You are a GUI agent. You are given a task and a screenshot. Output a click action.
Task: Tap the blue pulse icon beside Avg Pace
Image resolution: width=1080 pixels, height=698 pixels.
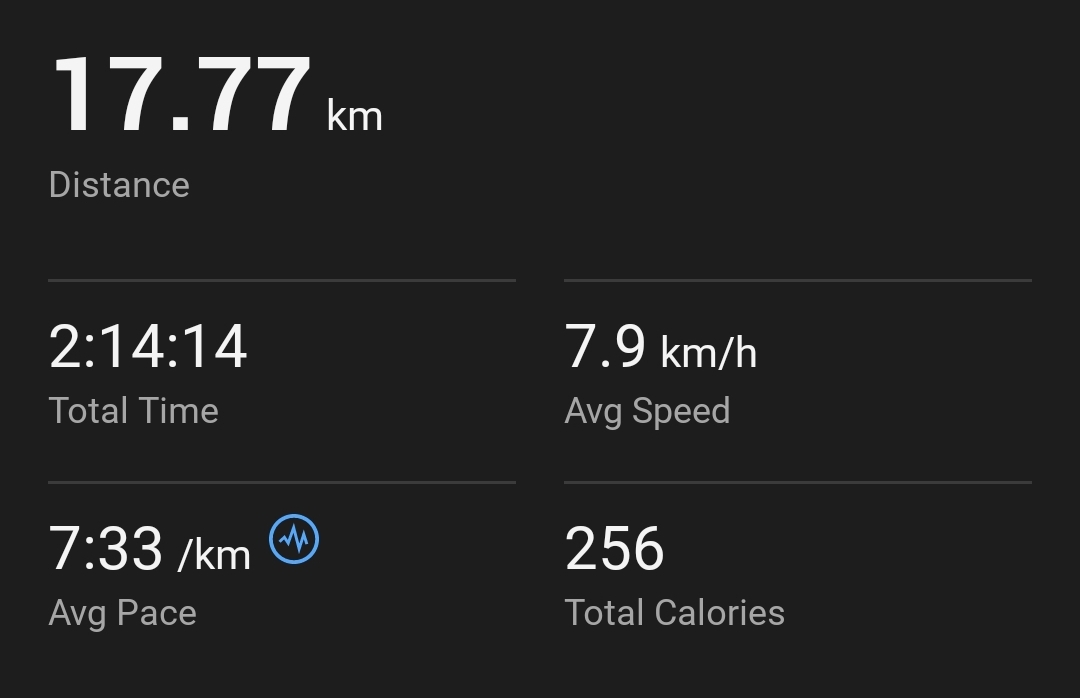click(294, 540)
